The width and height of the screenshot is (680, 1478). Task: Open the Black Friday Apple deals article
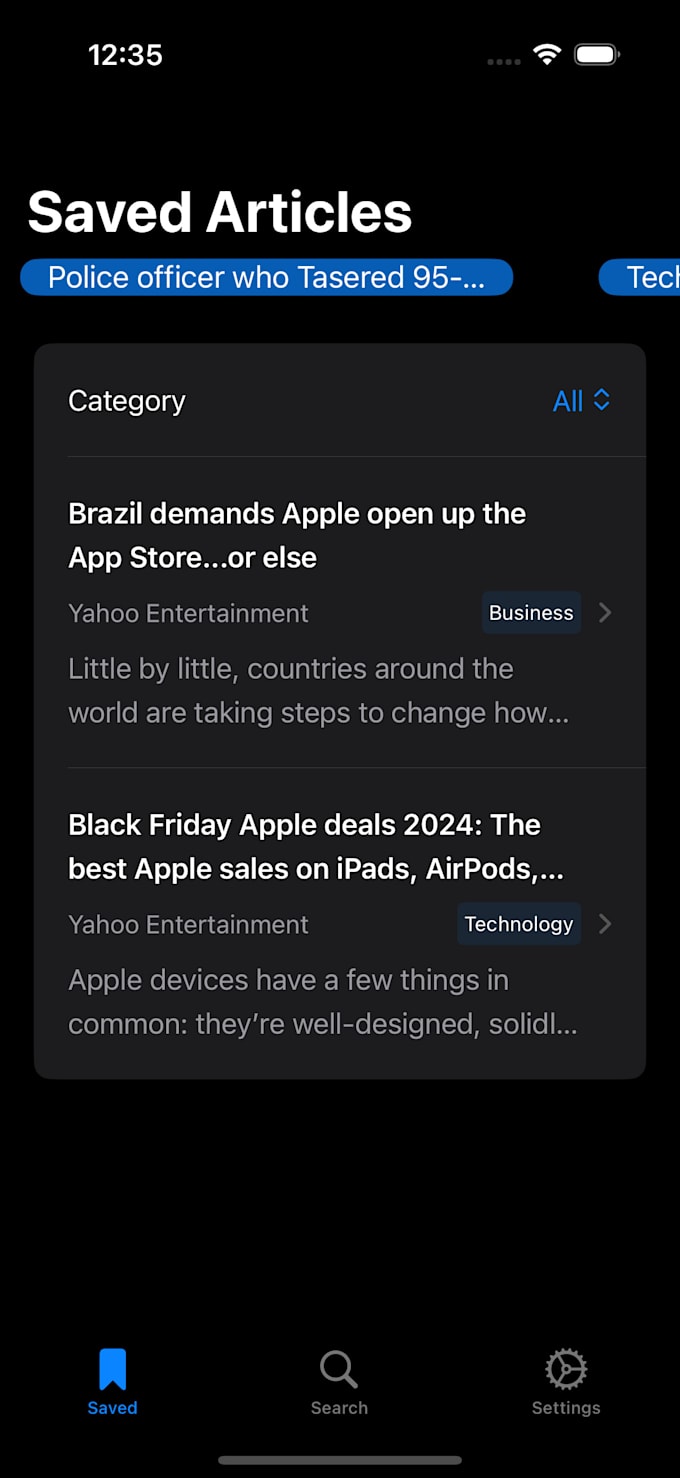pyautogui.click(x=340, y=923)
